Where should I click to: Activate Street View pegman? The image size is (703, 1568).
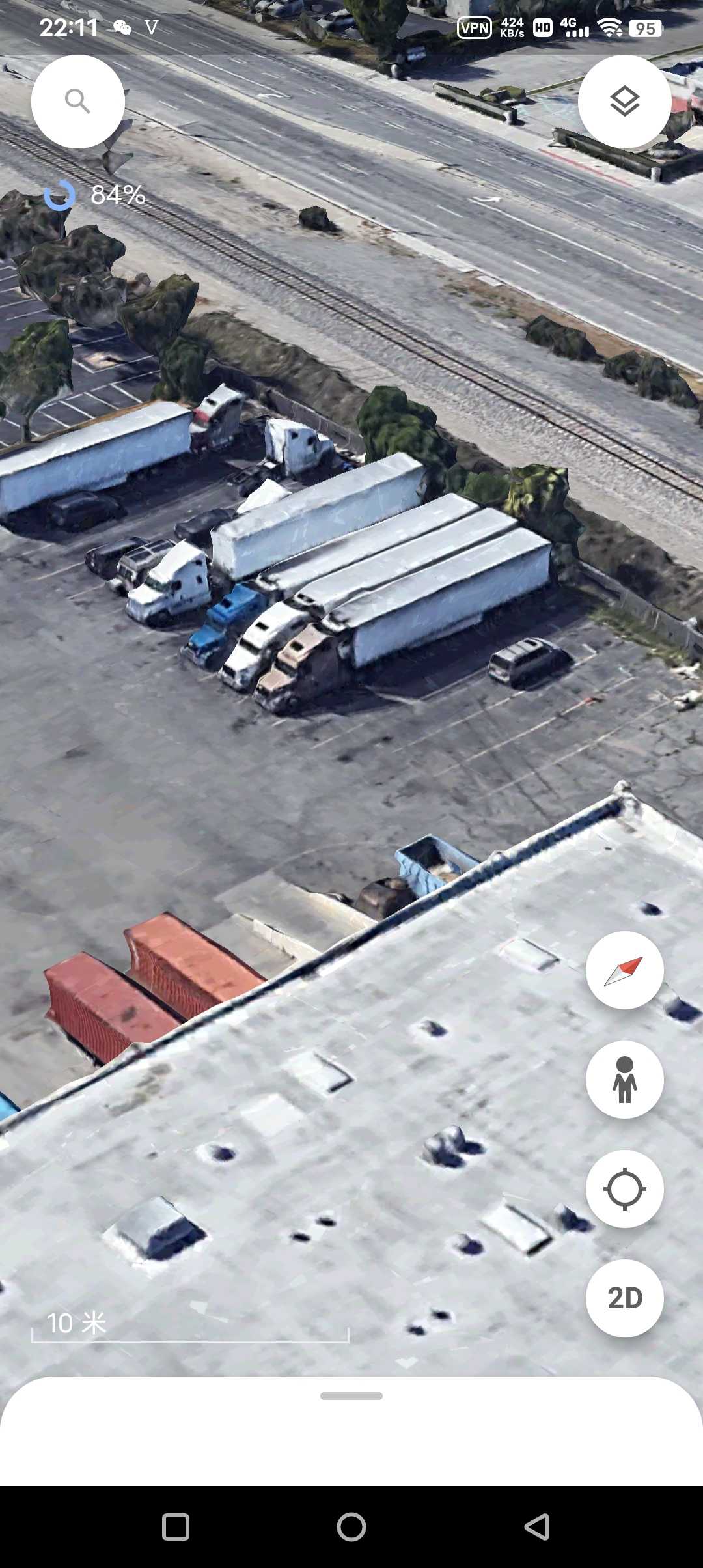(x=624, y=1080)
